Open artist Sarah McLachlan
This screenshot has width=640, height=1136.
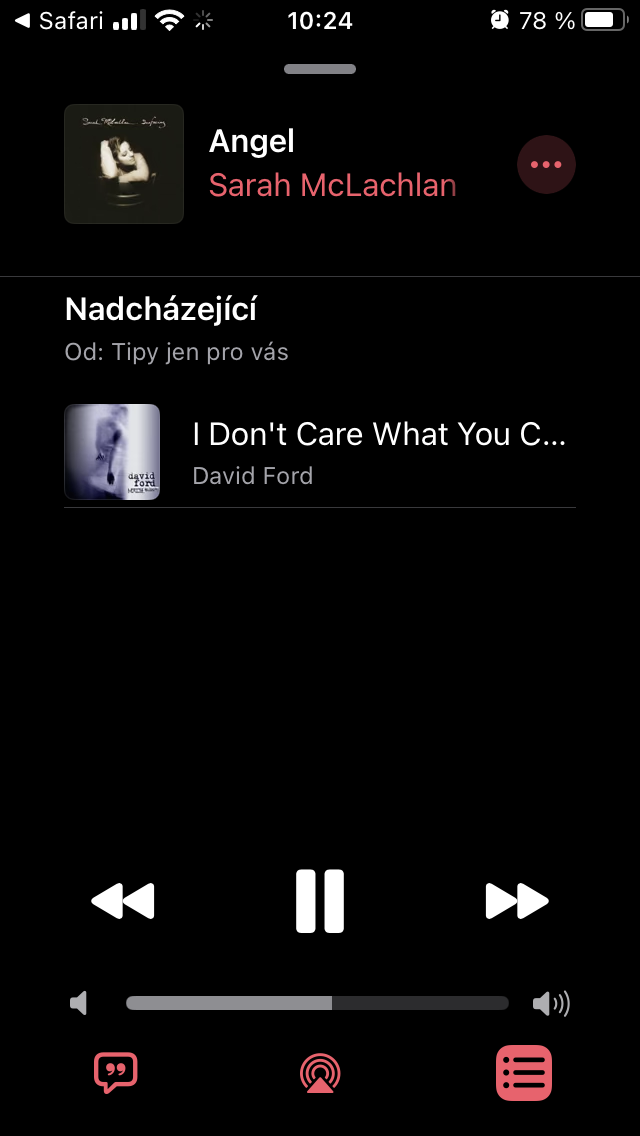pos(332,185)
